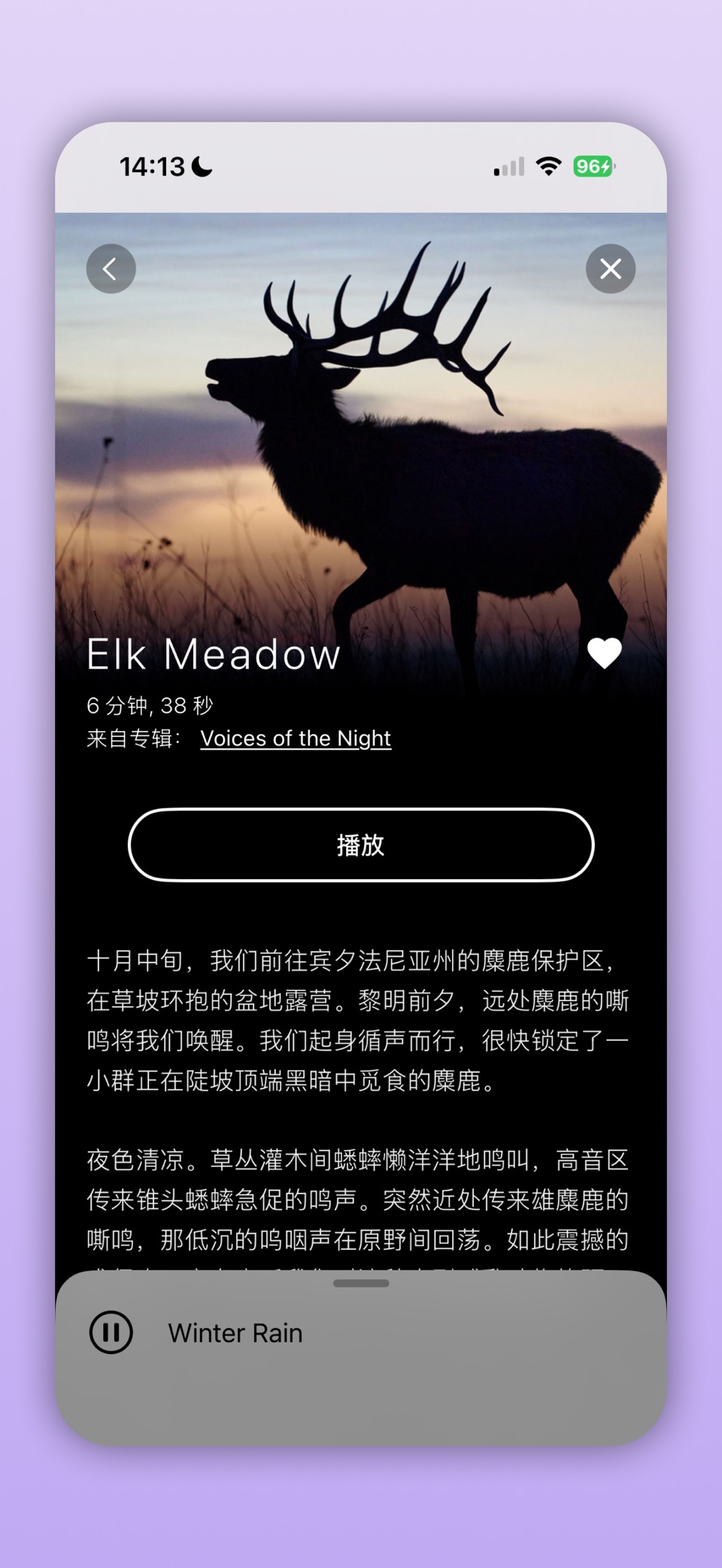Screen dimensions: 722x1568
Task: Tap the mini player's drag handle
Action: click(361, 1284)
